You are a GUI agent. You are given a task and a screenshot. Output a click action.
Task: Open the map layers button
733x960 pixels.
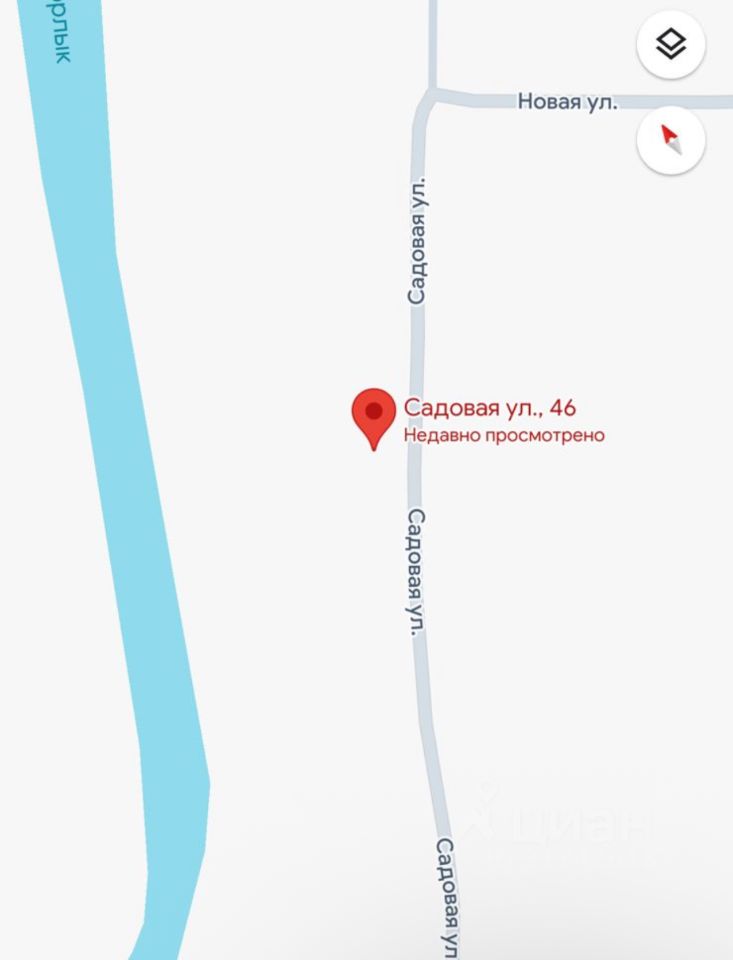tap(671, 44)
